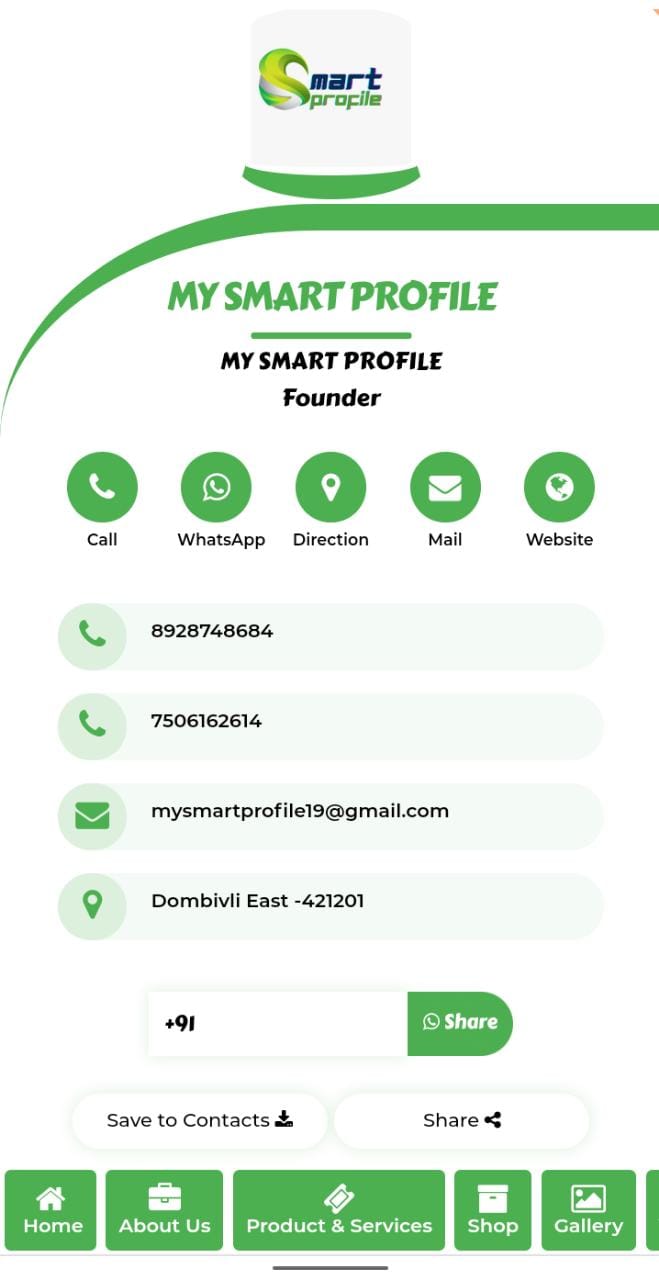The width and height of the screenshot is (659, 1280).
Task: Tap the green WhatsApp Share button
Action: click(460, 1023)
